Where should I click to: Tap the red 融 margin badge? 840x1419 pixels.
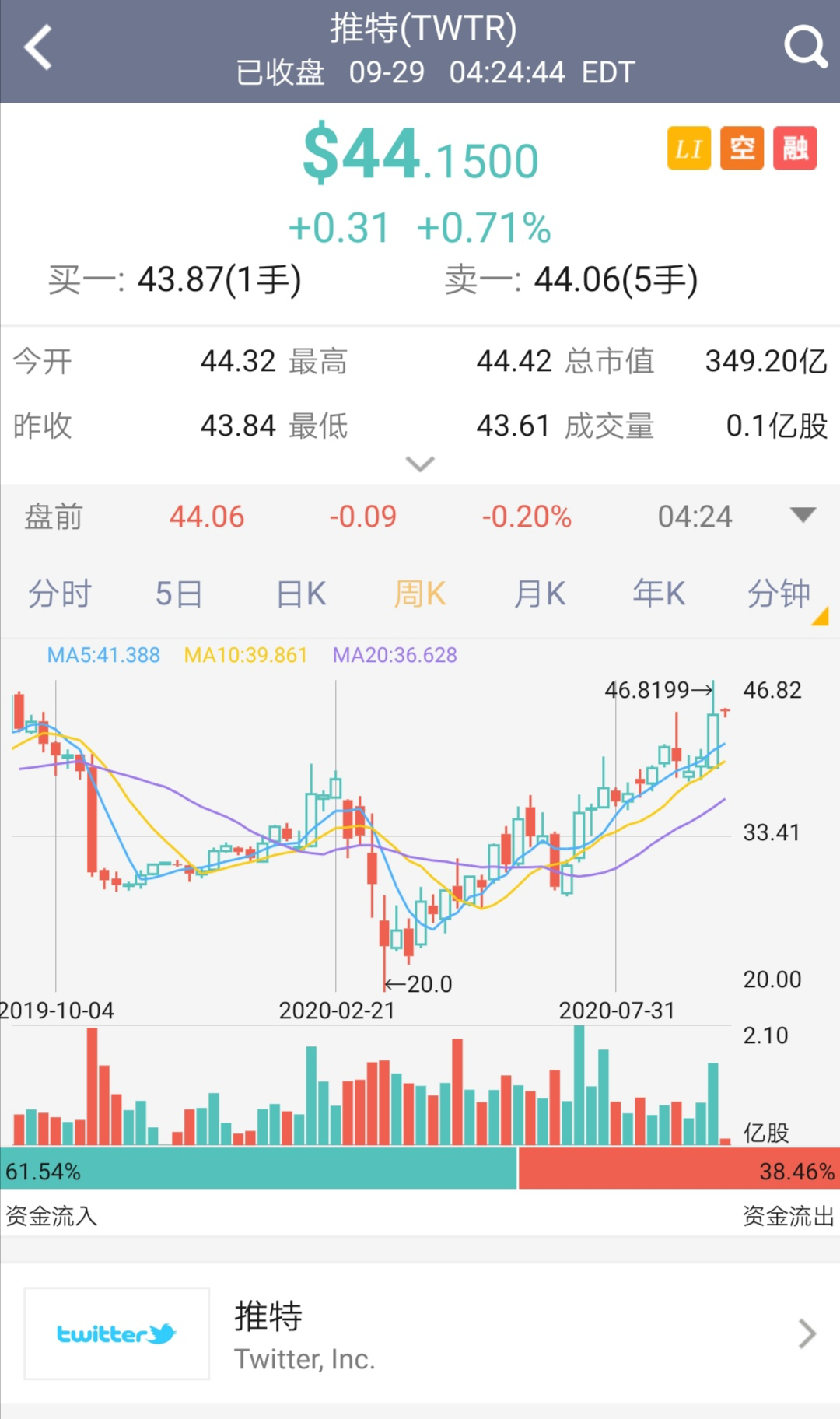(795, 148)
